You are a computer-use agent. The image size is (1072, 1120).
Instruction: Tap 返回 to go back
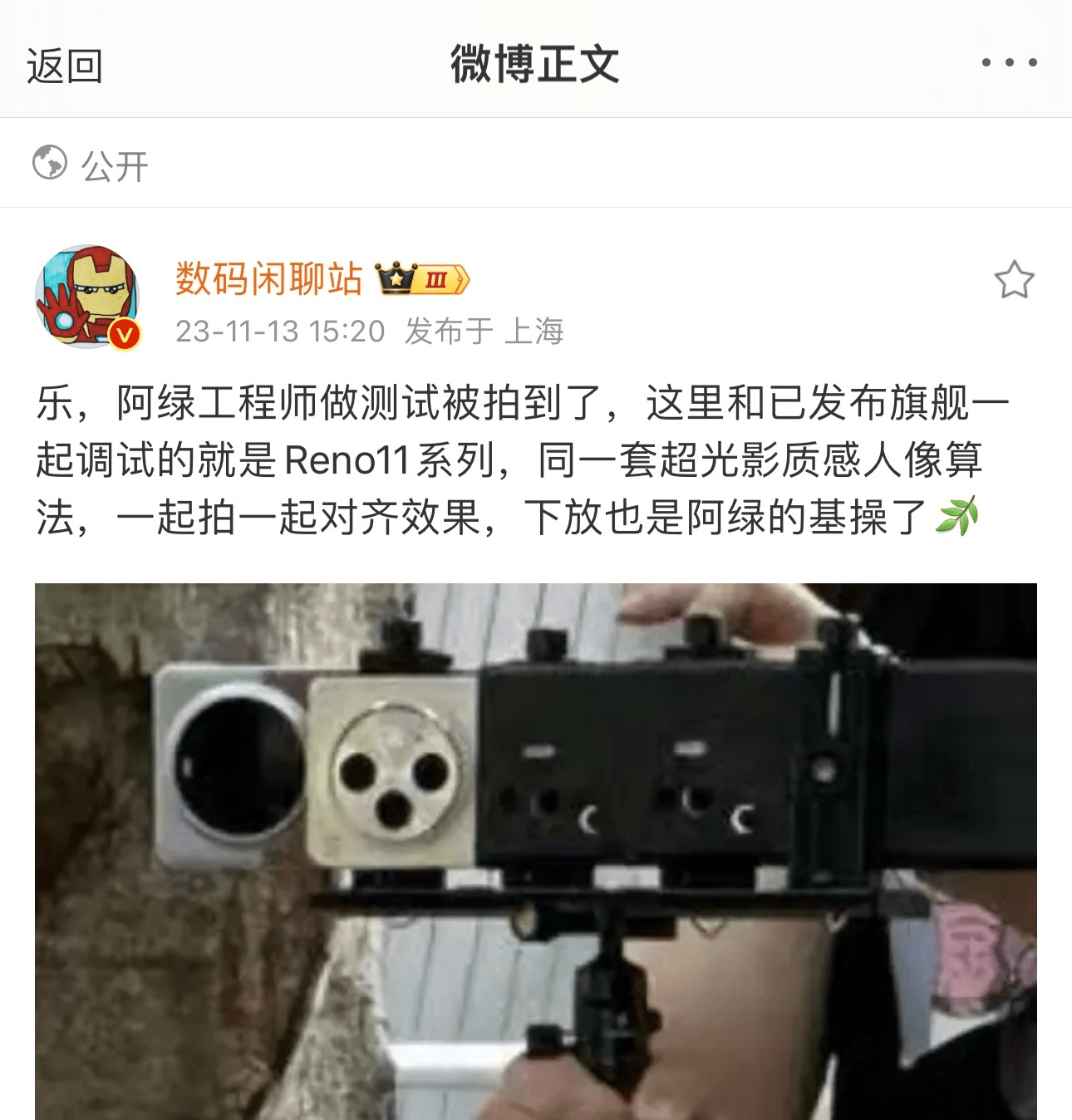point(65,66)
